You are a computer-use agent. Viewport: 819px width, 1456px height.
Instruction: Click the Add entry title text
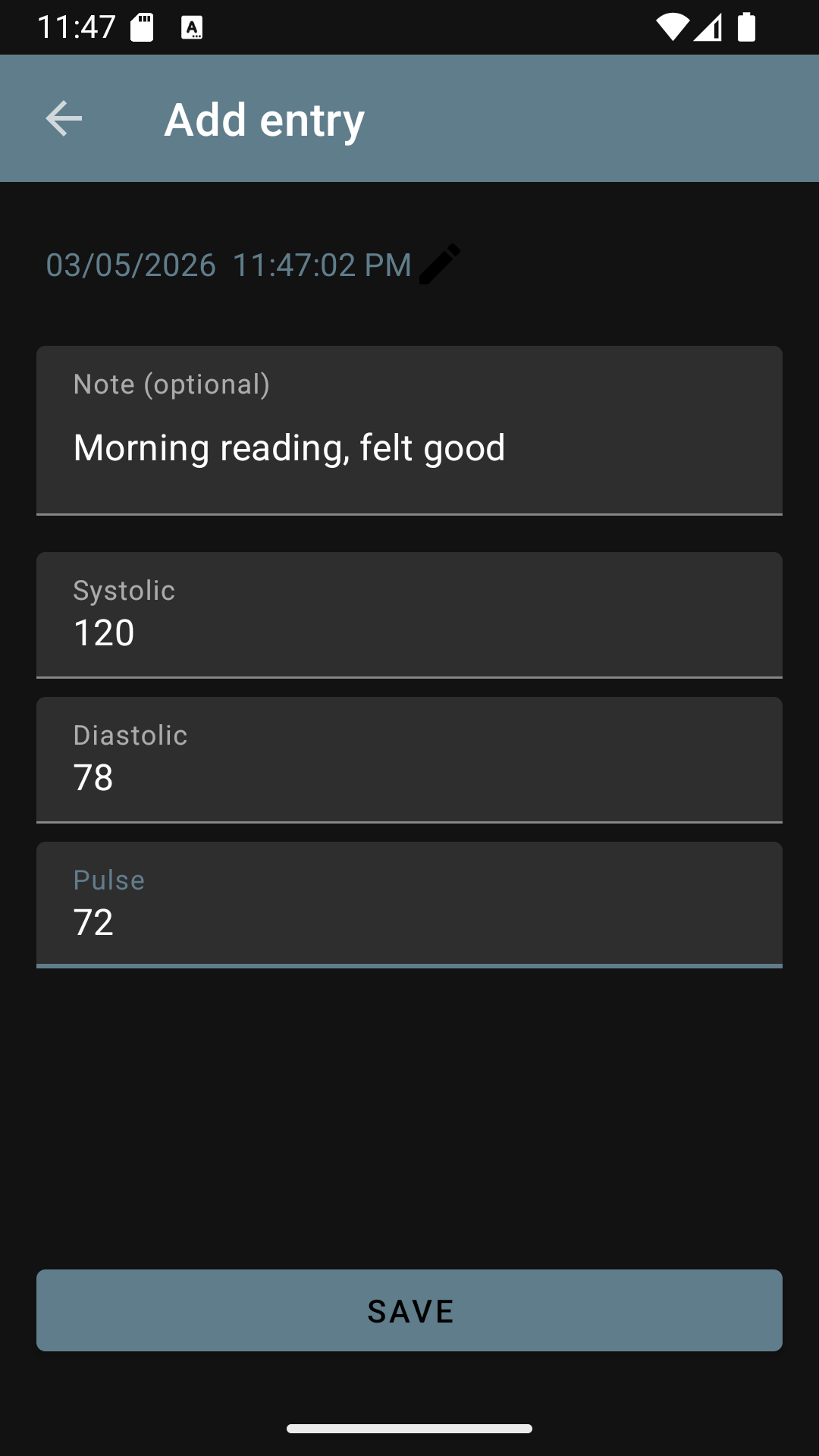pos(265,118)
